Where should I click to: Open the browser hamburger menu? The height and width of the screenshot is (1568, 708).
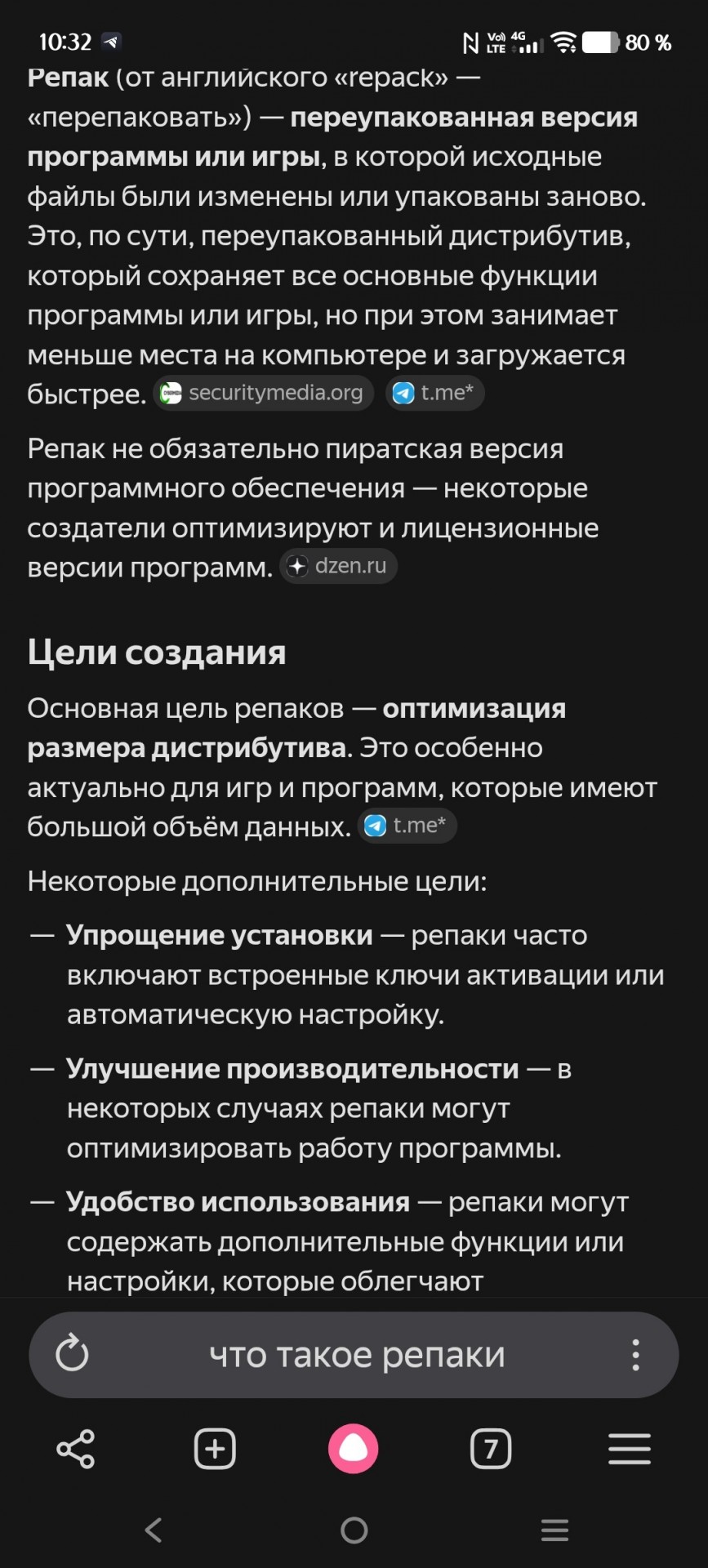click(x=630, y=1449)
